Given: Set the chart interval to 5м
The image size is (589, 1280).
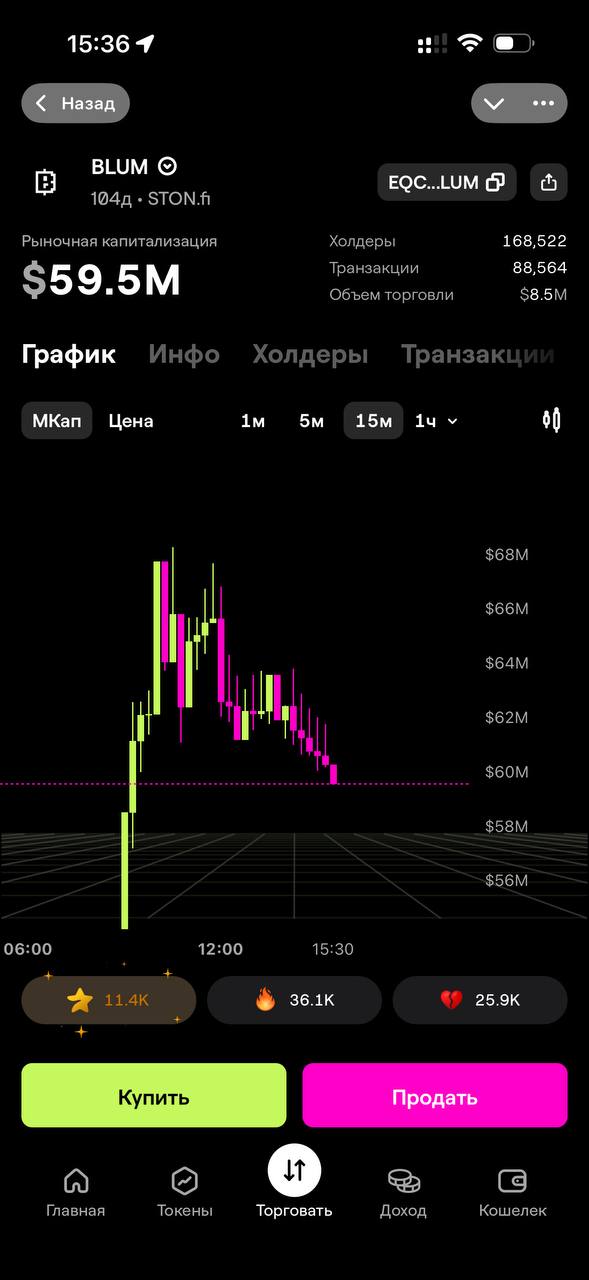Looking at the screenshot, I should point(312,421).
